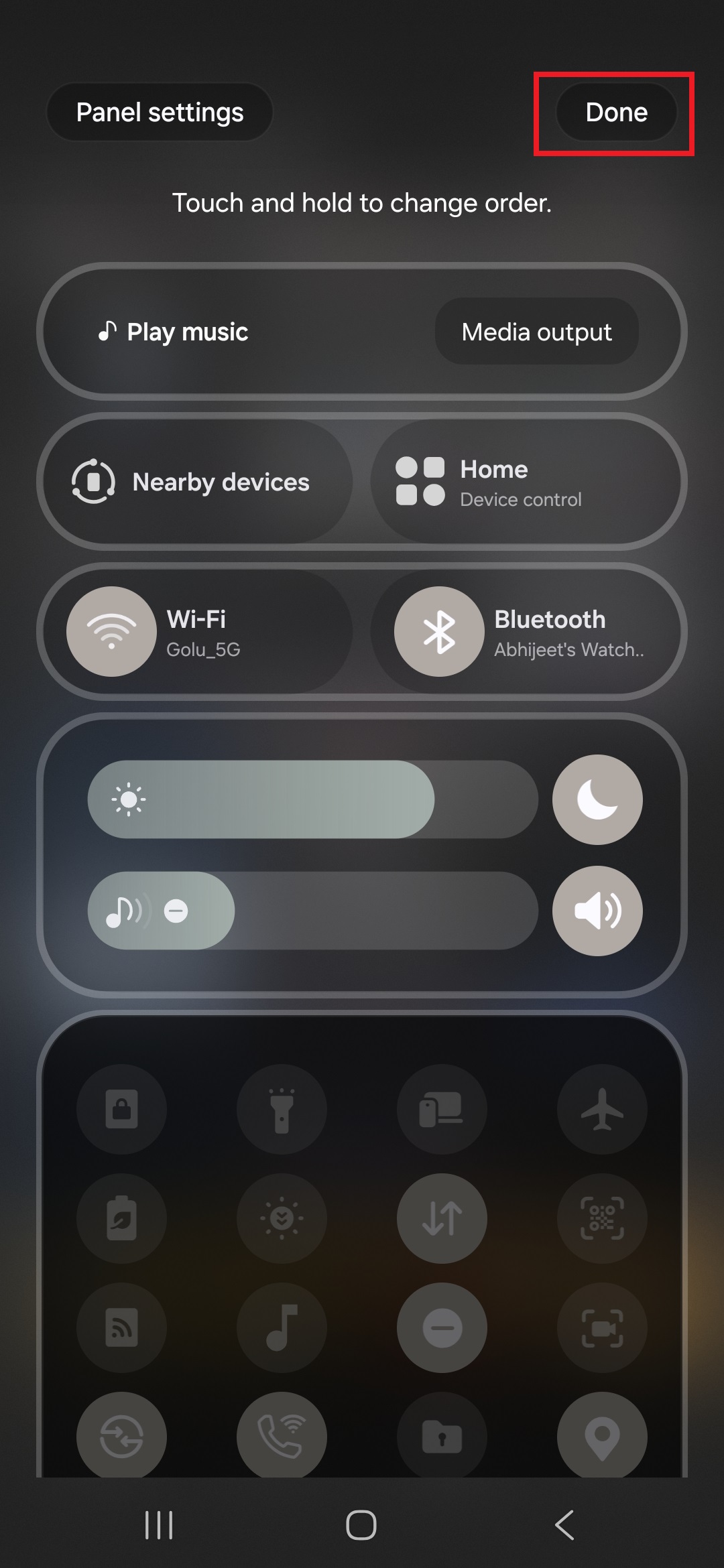Screen dimensions: 724x1568
Task: Set the brightness slider level
Action: tap(312, 799)
